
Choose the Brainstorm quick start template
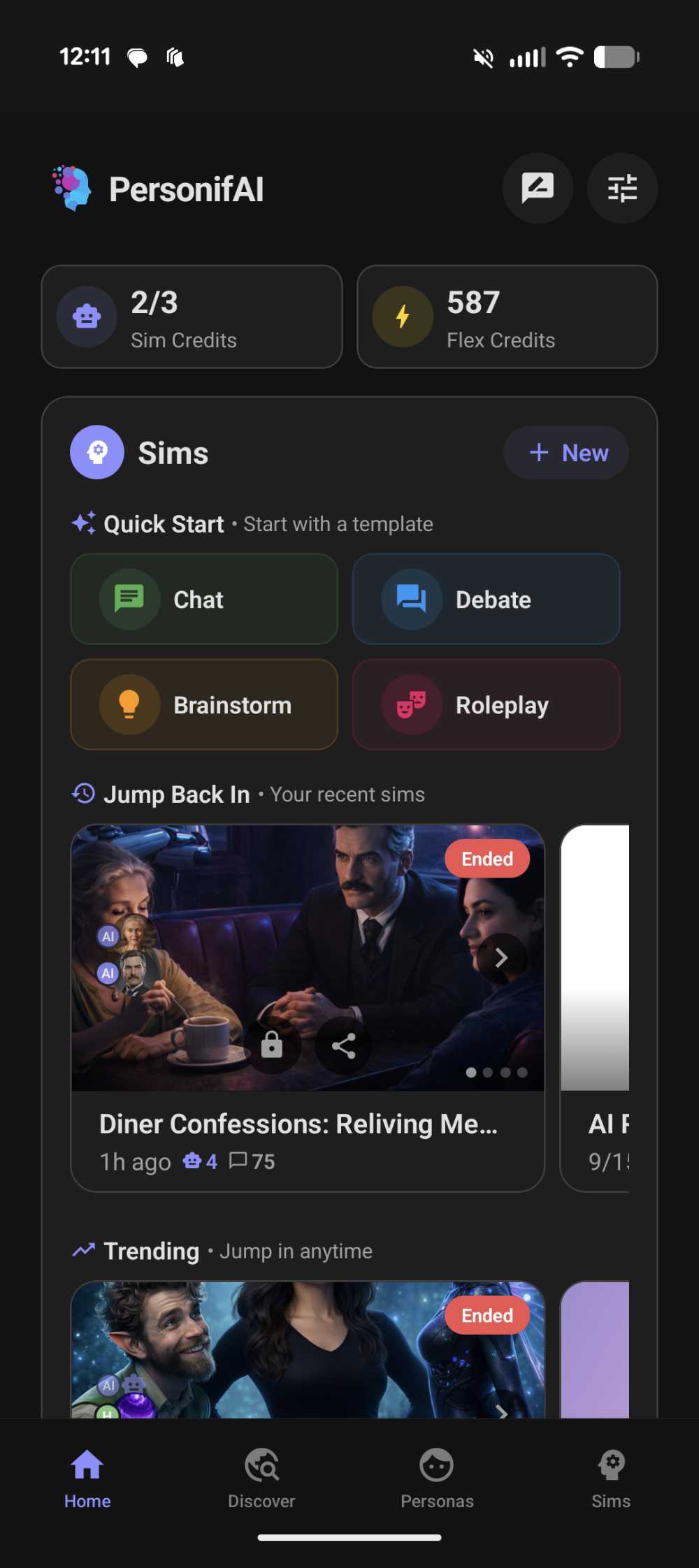pyautogui.click(x=204, y=704)
